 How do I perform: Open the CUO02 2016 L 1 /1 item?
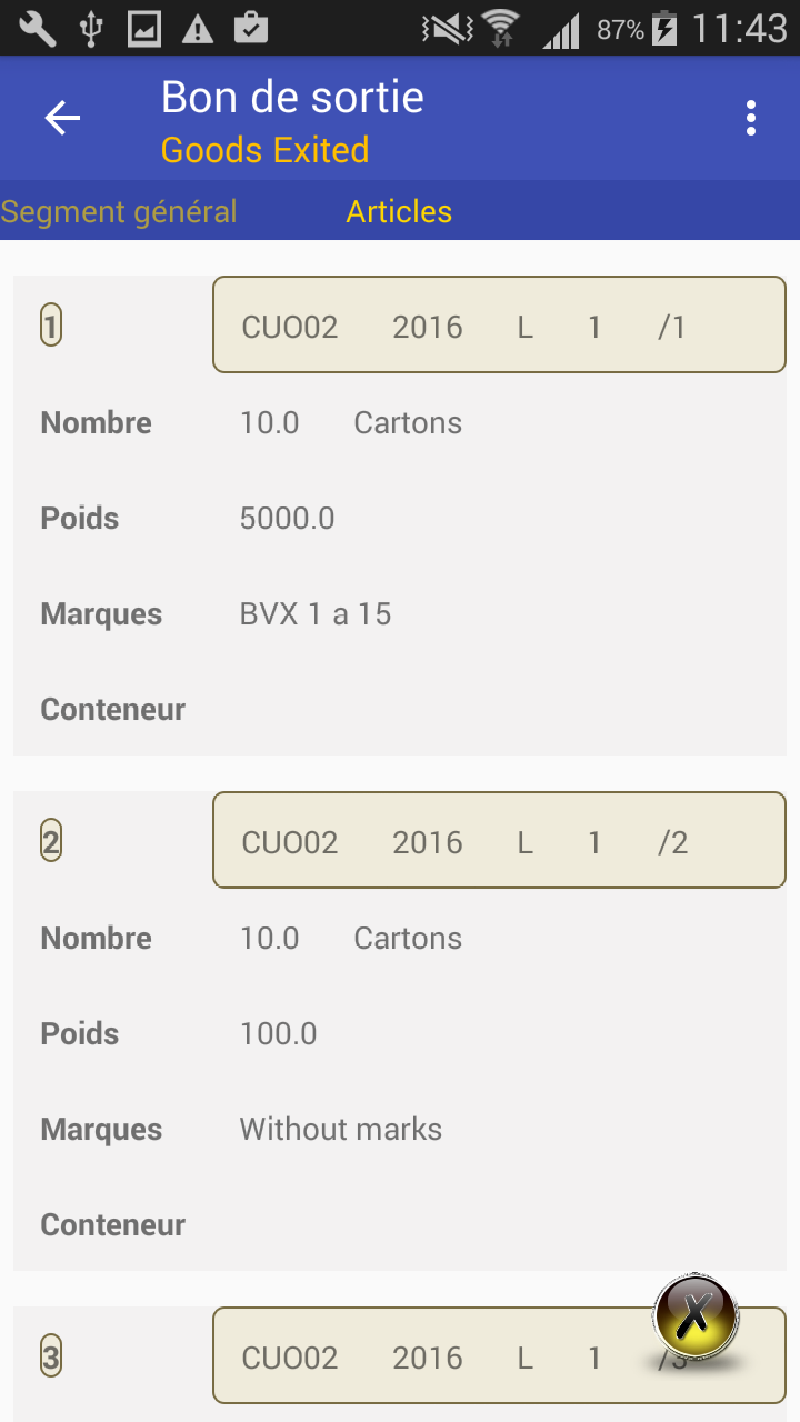click(499, 325)
